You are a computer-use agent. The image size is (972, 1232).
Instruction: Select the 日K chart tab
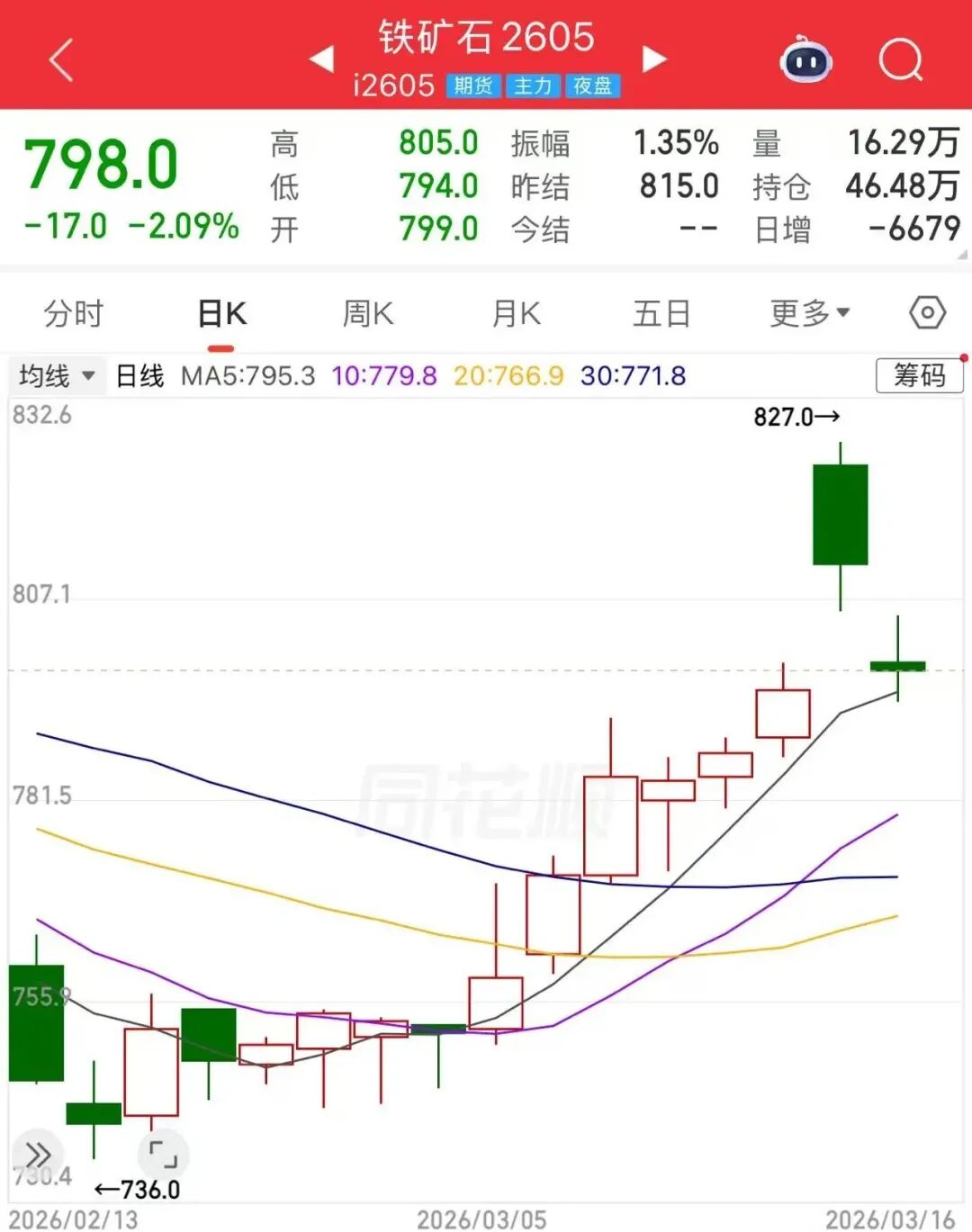coord(221,314)
